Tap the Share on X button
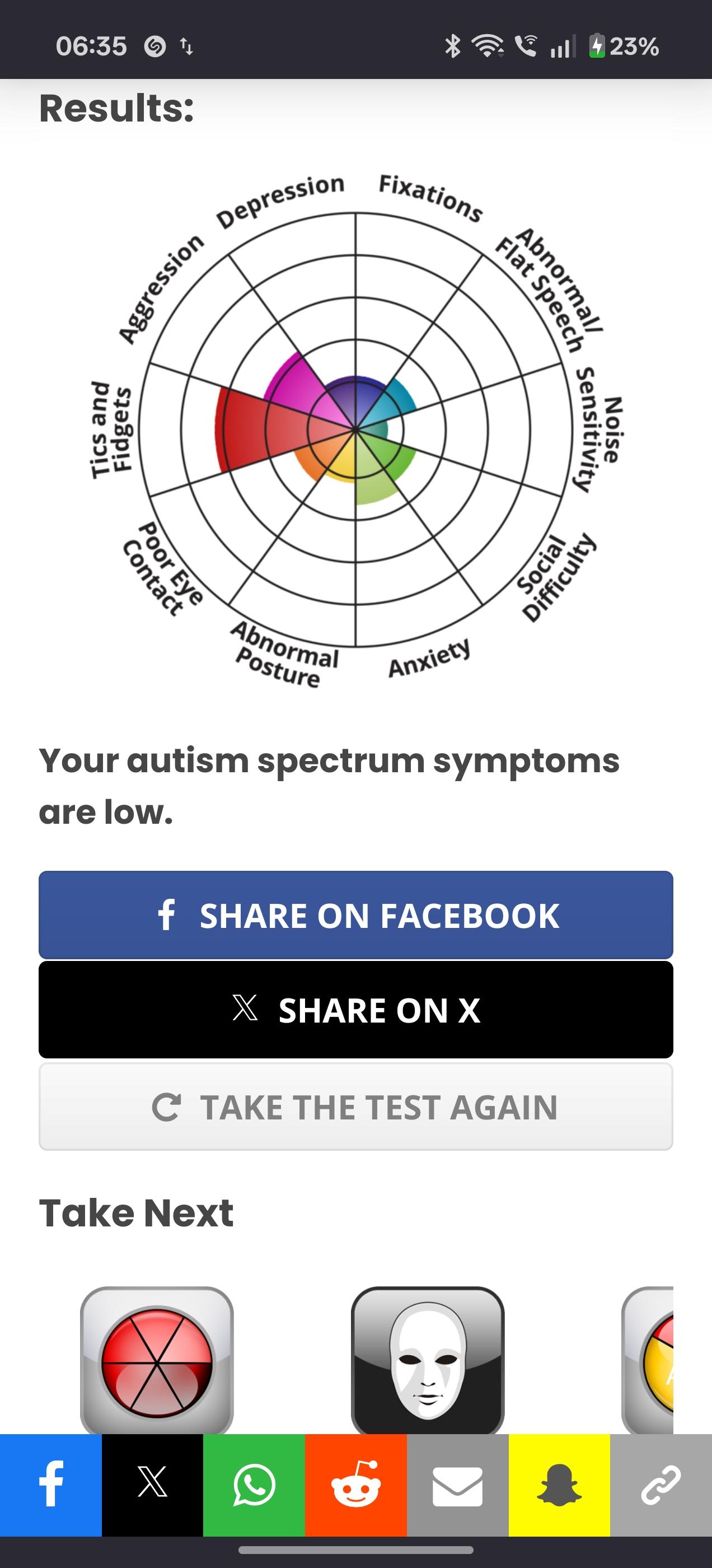Screen dimensions: 712x1568 (x=356, y=1010)
